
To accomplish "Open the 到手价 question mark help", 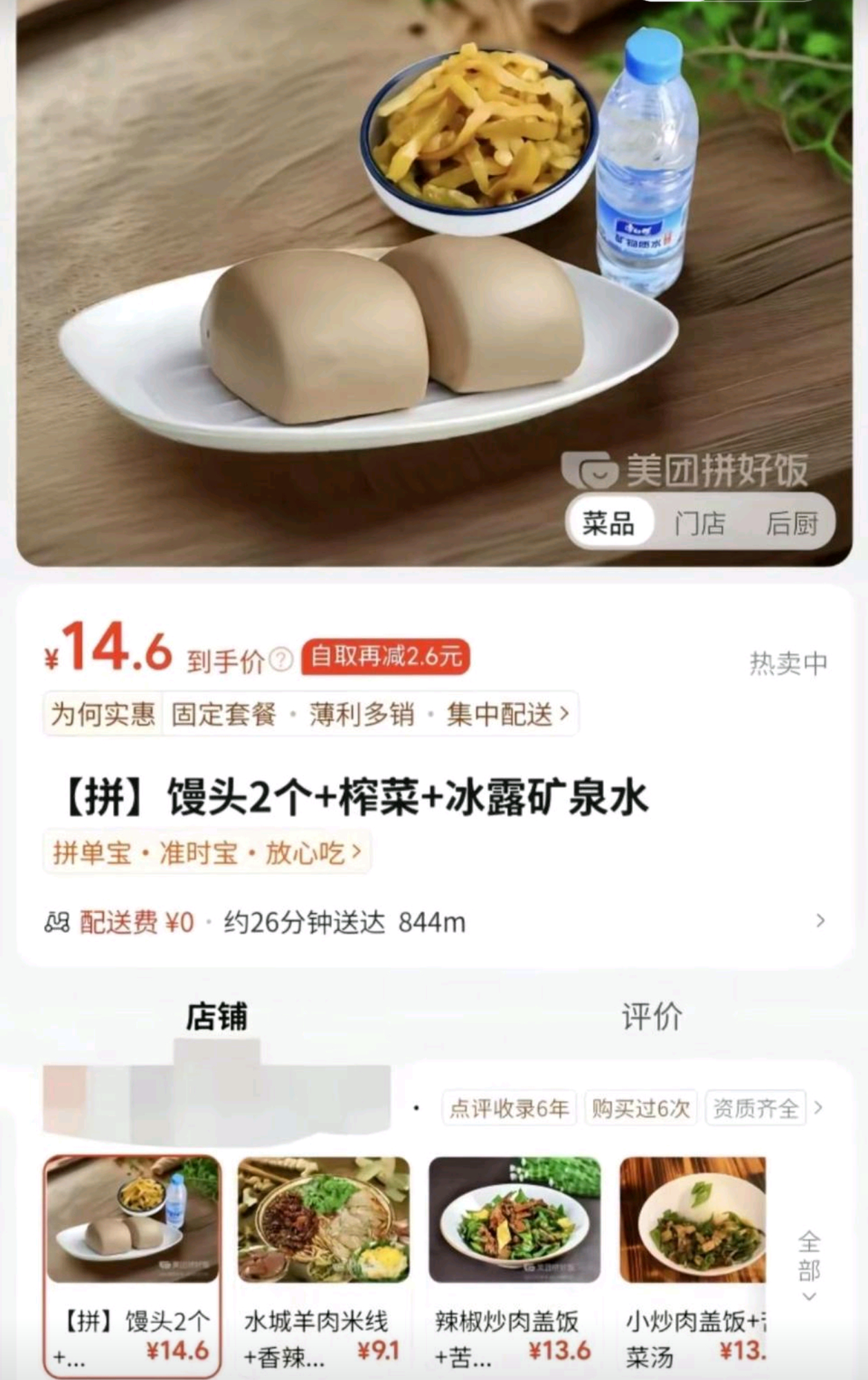I will click(x=281, y=661).
